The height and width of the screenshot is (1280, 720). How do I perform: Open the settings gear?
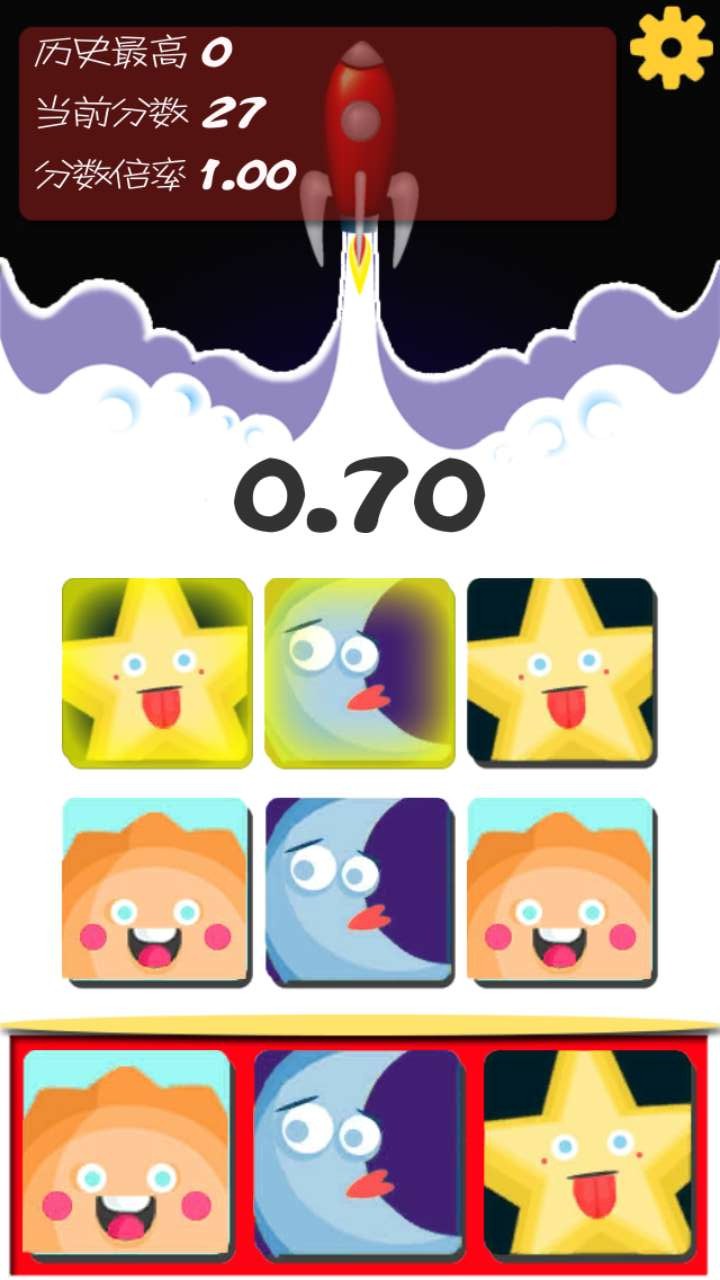tap(671, 47)
